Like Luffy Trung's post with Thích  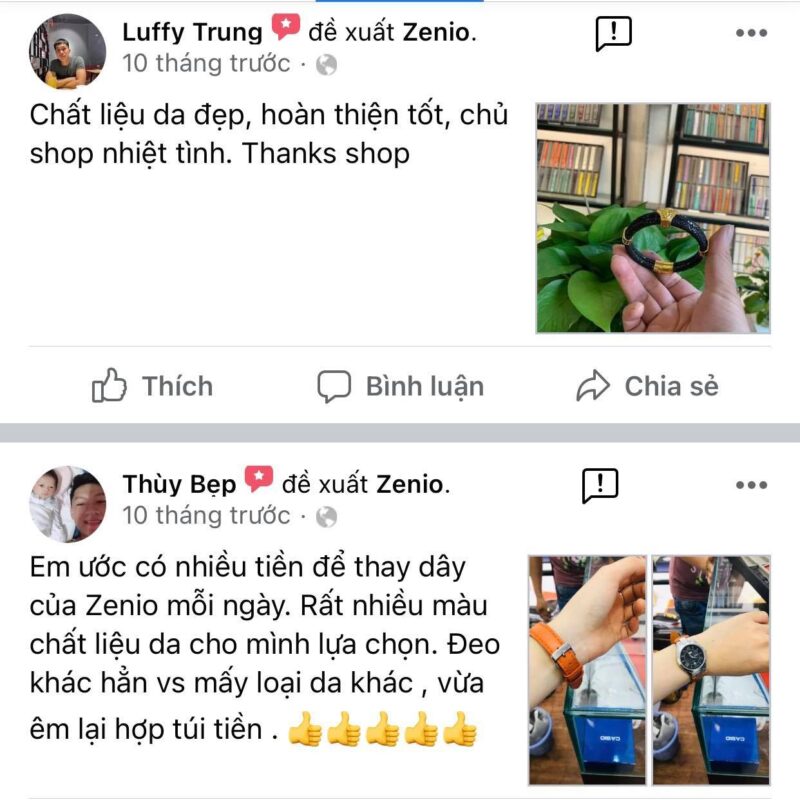(x=153, y=386)
